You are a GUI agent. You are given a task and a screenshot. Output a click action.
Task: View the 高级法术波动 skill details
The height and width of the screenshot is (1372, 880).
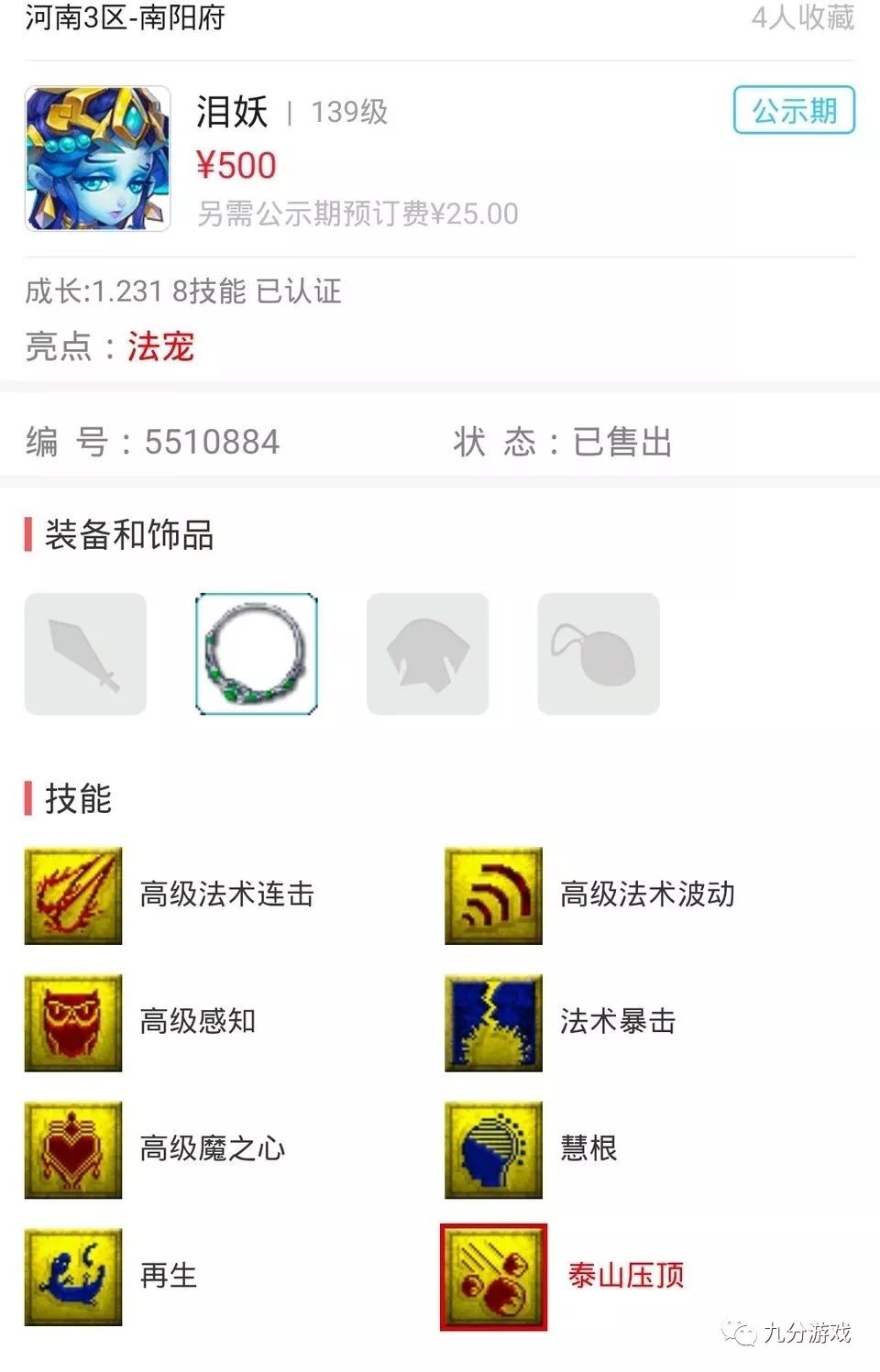493,895
